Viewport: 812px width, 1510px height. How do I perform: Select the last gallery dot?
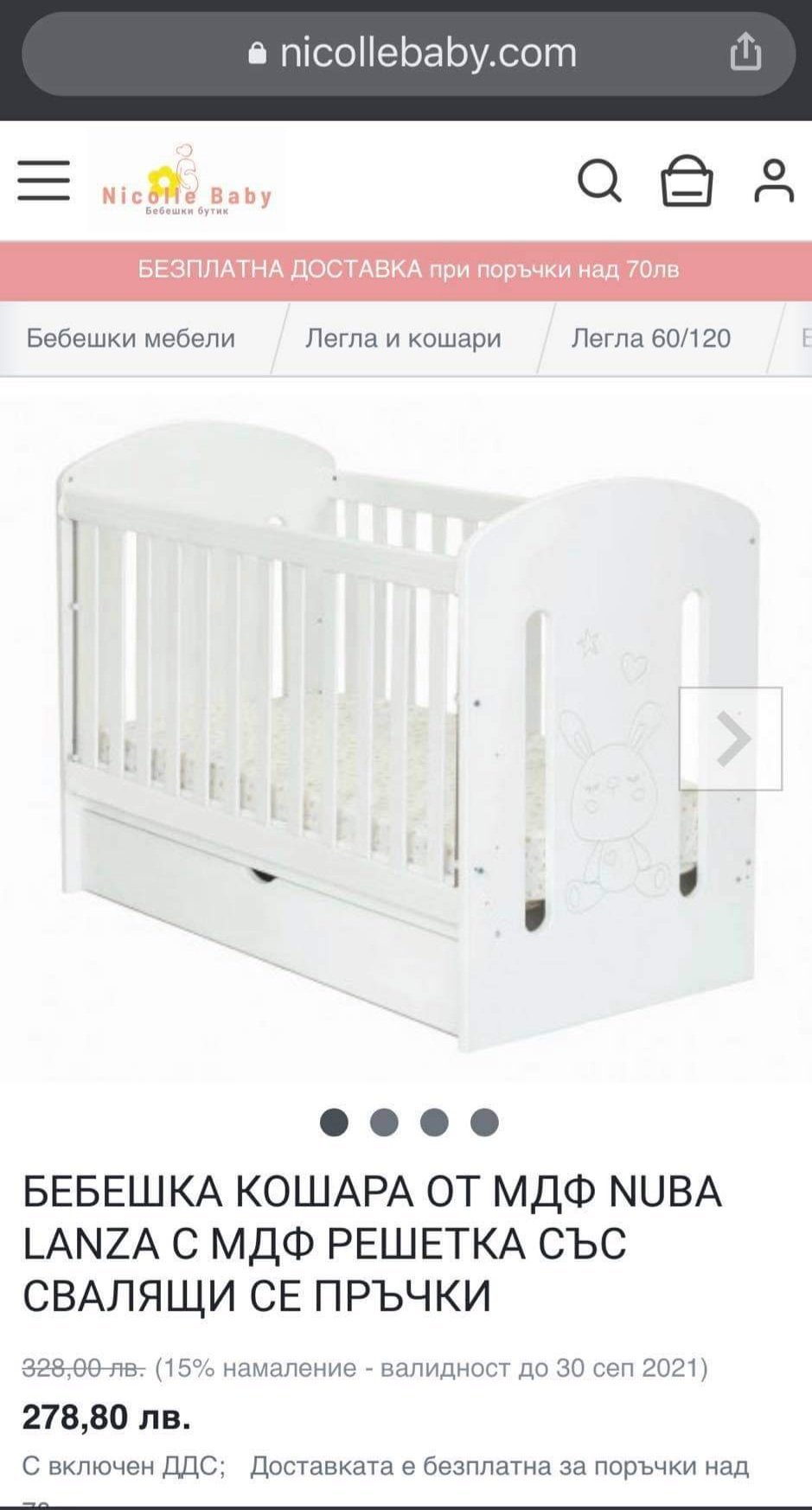484,1123
